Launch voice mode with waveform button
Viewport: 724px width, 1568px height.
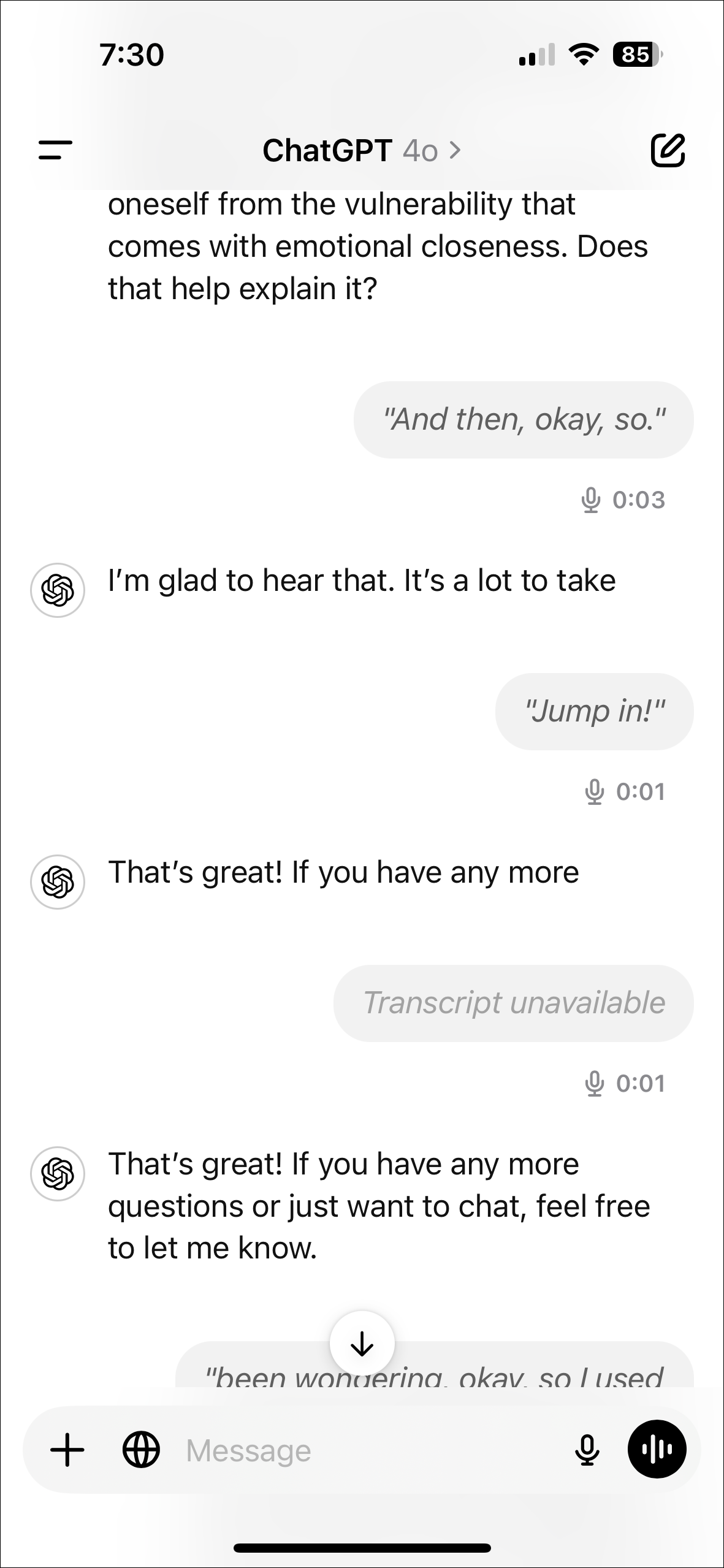click(x=657, y=1449)
